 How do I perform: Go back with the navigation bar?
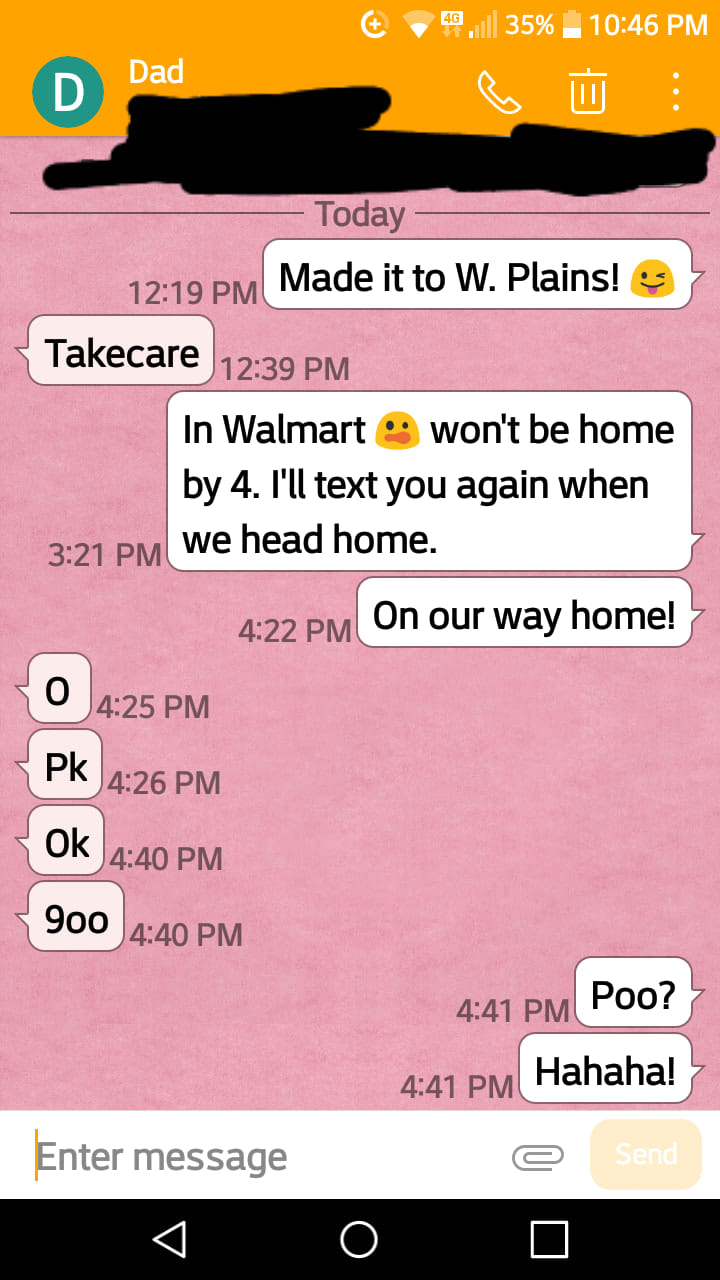click(169, 1240)
